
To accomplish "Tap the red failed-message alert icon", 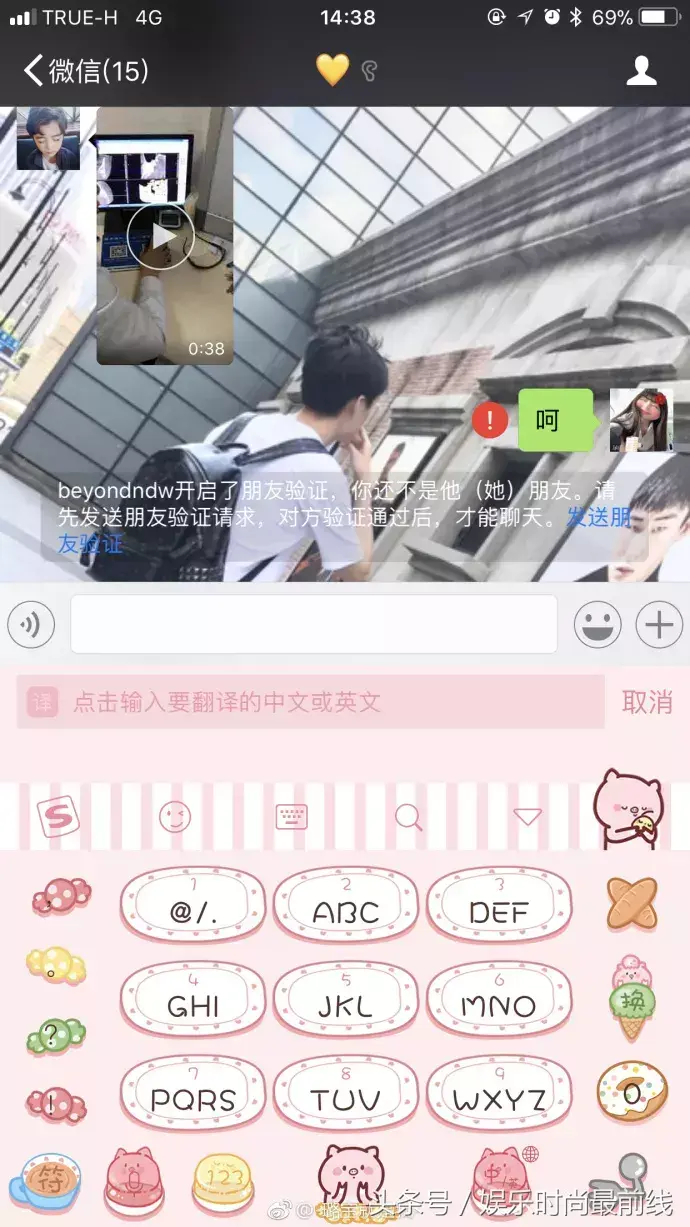I will pos(490,420).
